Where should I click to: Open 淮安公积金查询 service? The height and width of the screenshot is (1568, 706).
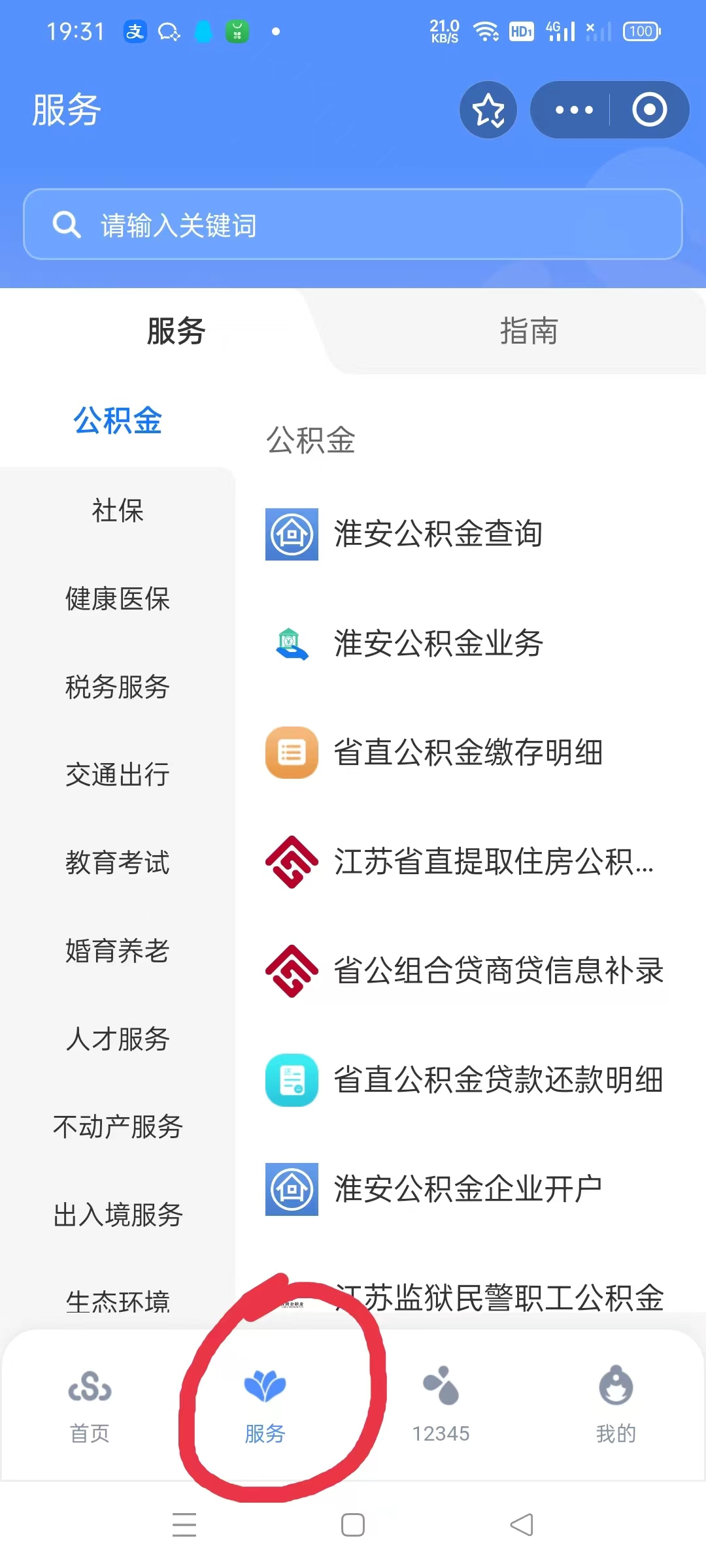[x=438, y=534]
